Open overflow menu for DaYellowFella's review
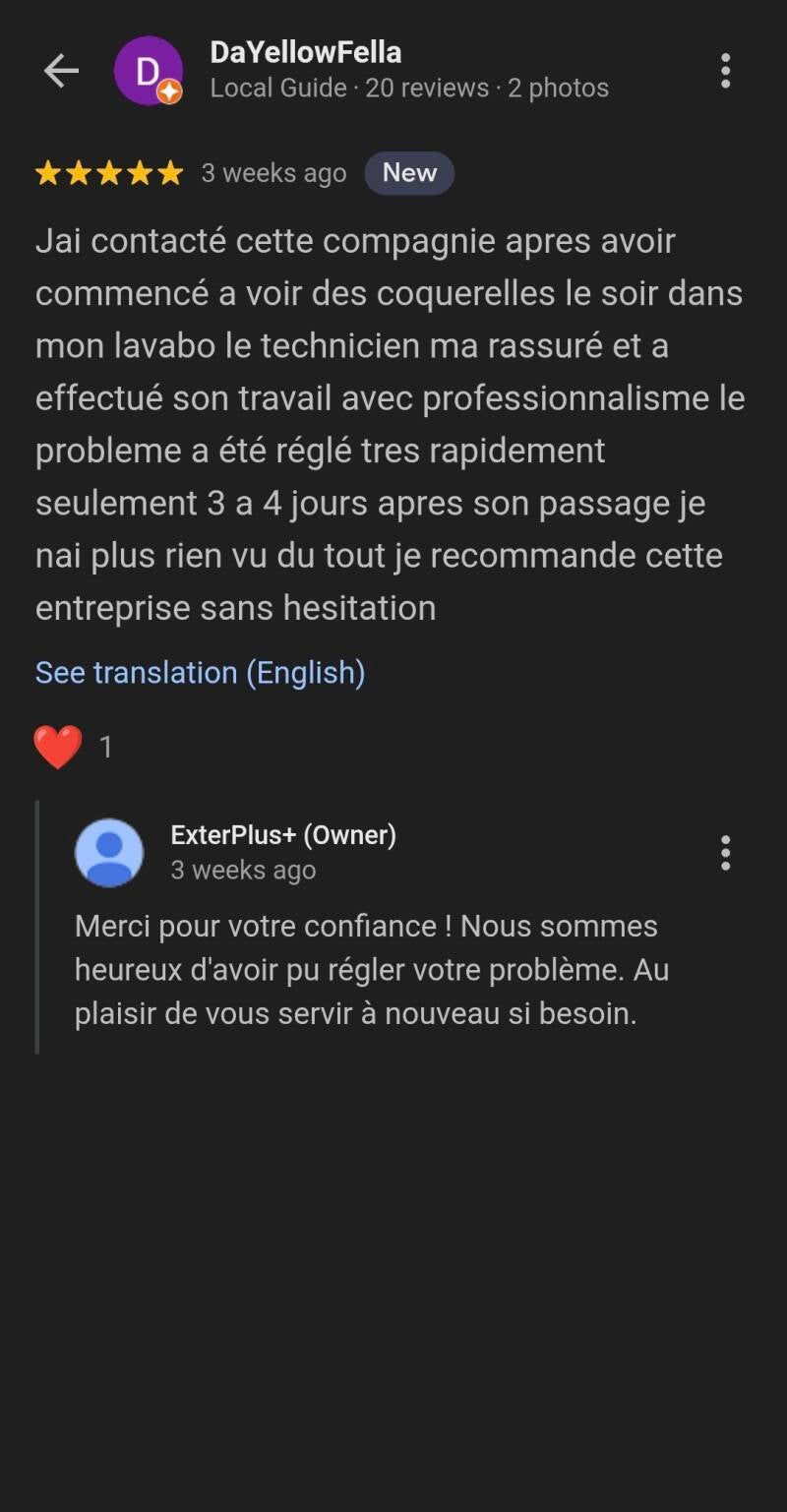Screen dimensions: 787x1512 tap(725, 71)
